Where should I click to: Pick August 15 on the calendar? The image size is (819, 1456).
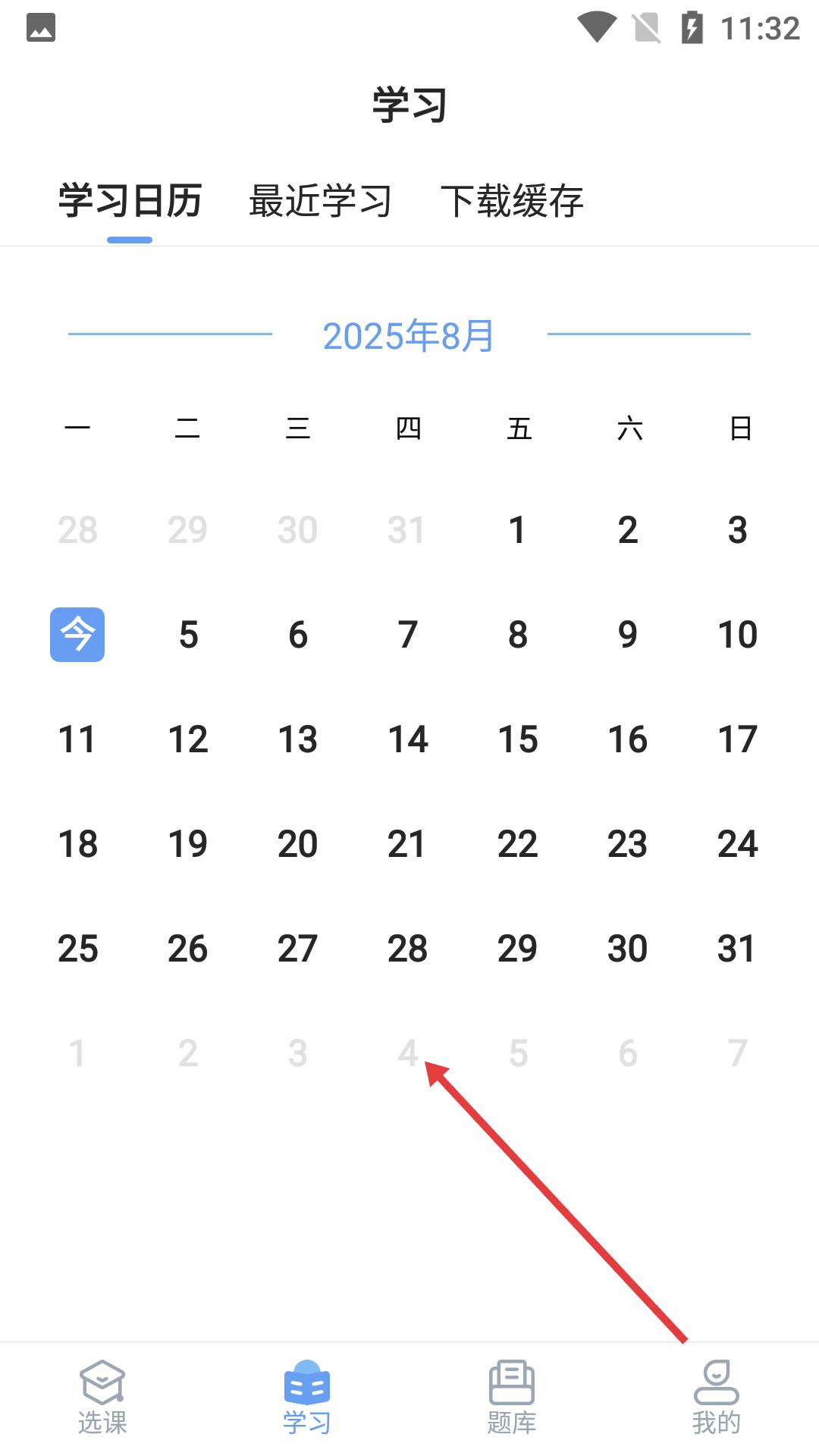[518, 739]
